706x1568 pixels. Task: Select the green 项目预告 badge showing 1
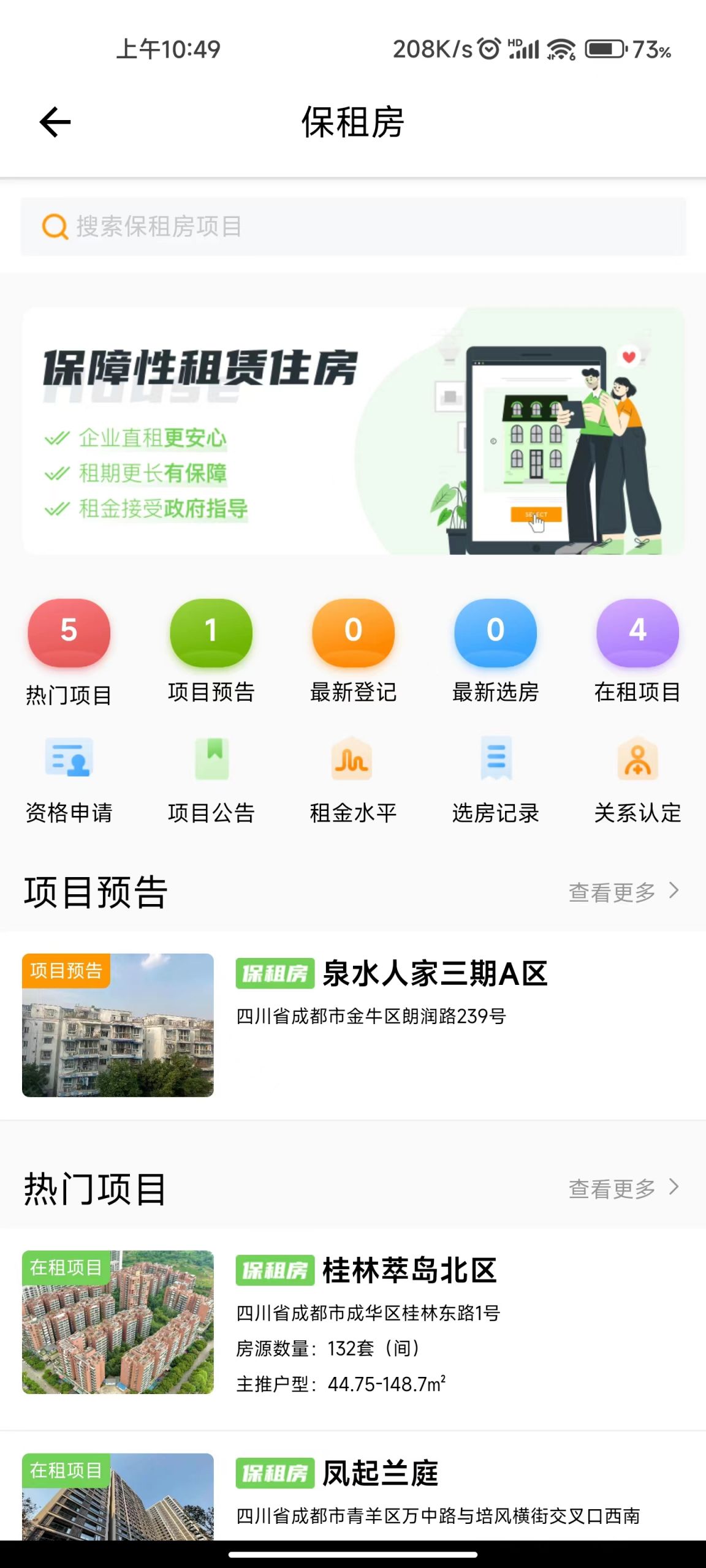[211, 634]
